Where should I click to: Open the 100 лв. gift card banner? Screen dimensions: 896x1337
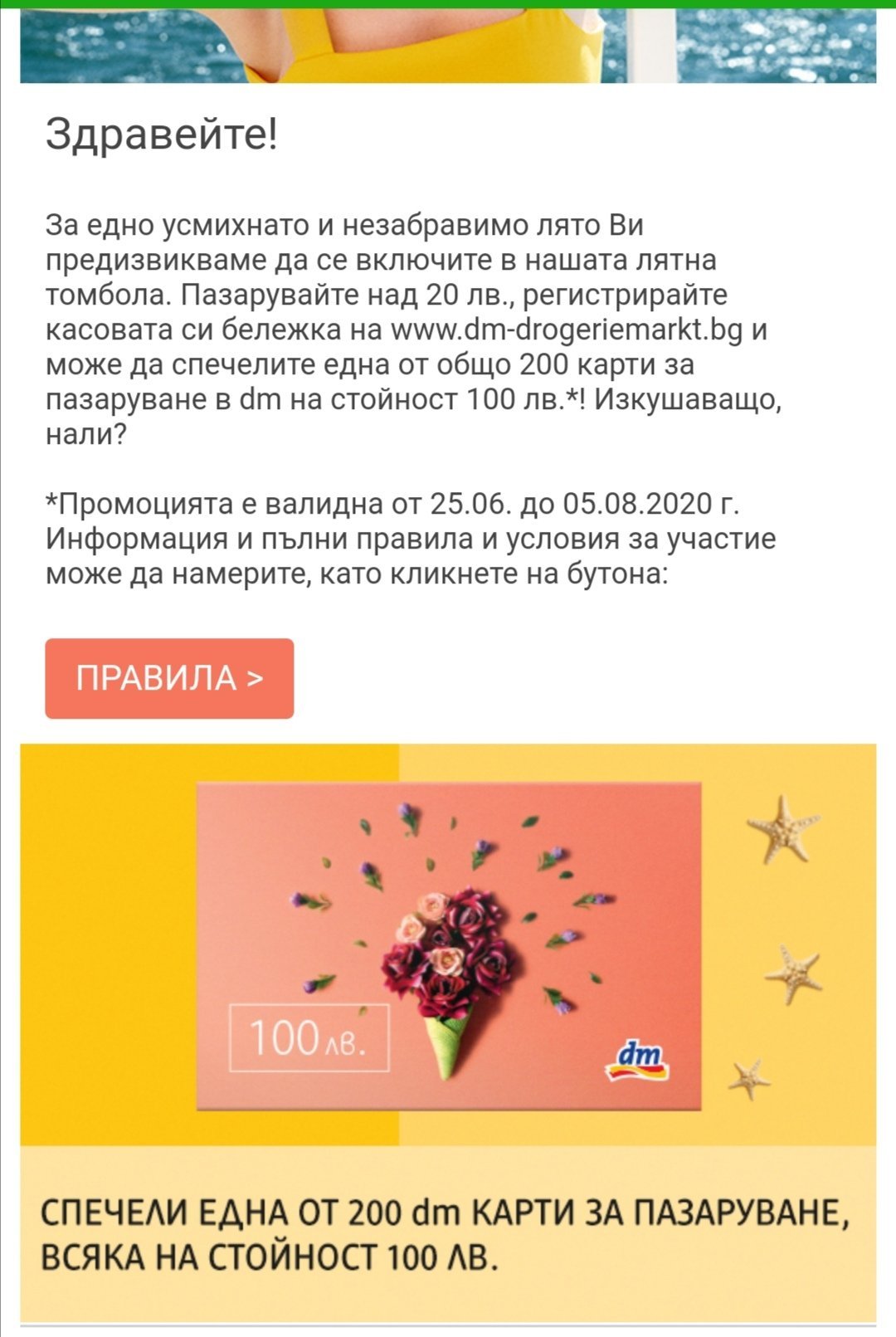point(448,946)
